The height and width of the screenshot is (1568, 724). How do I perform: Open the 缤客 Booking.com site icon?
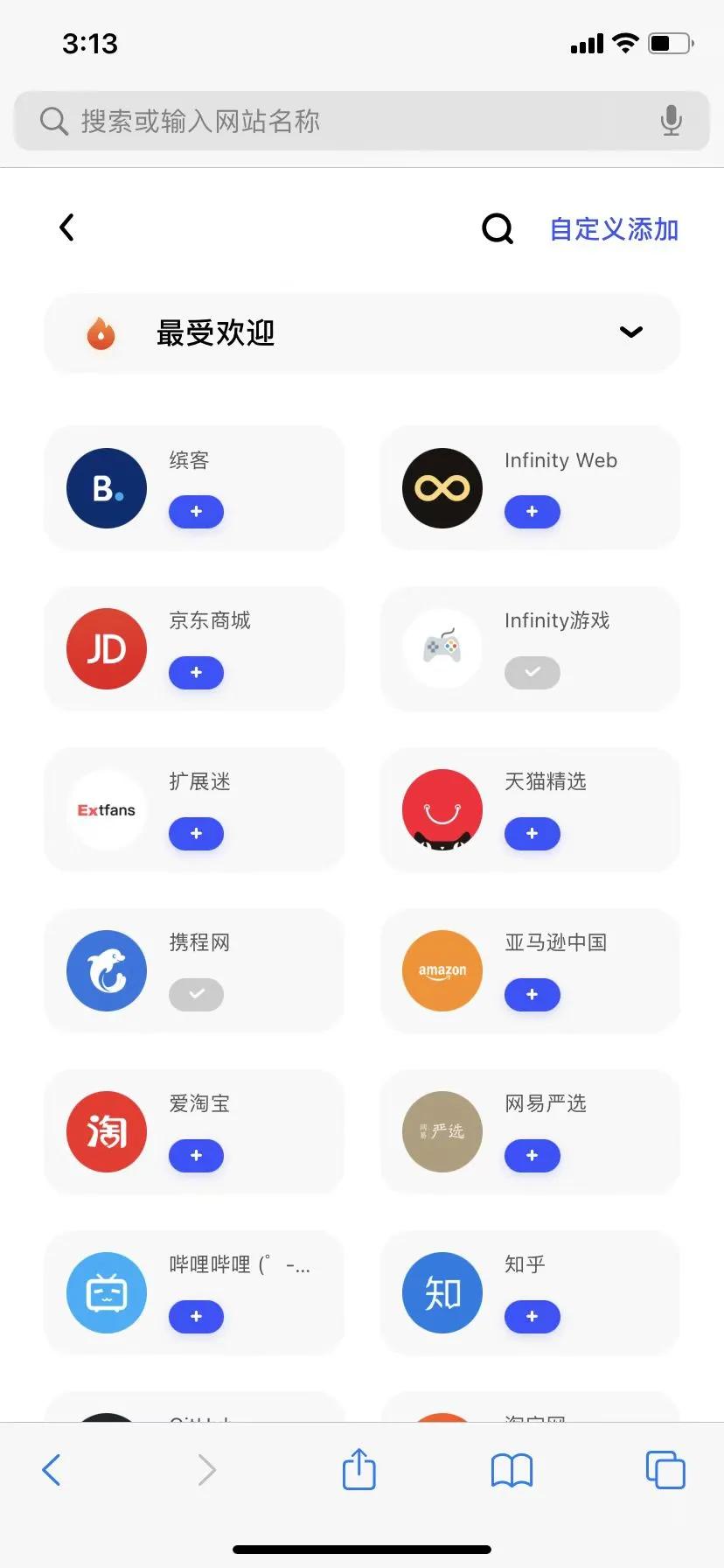106,487
